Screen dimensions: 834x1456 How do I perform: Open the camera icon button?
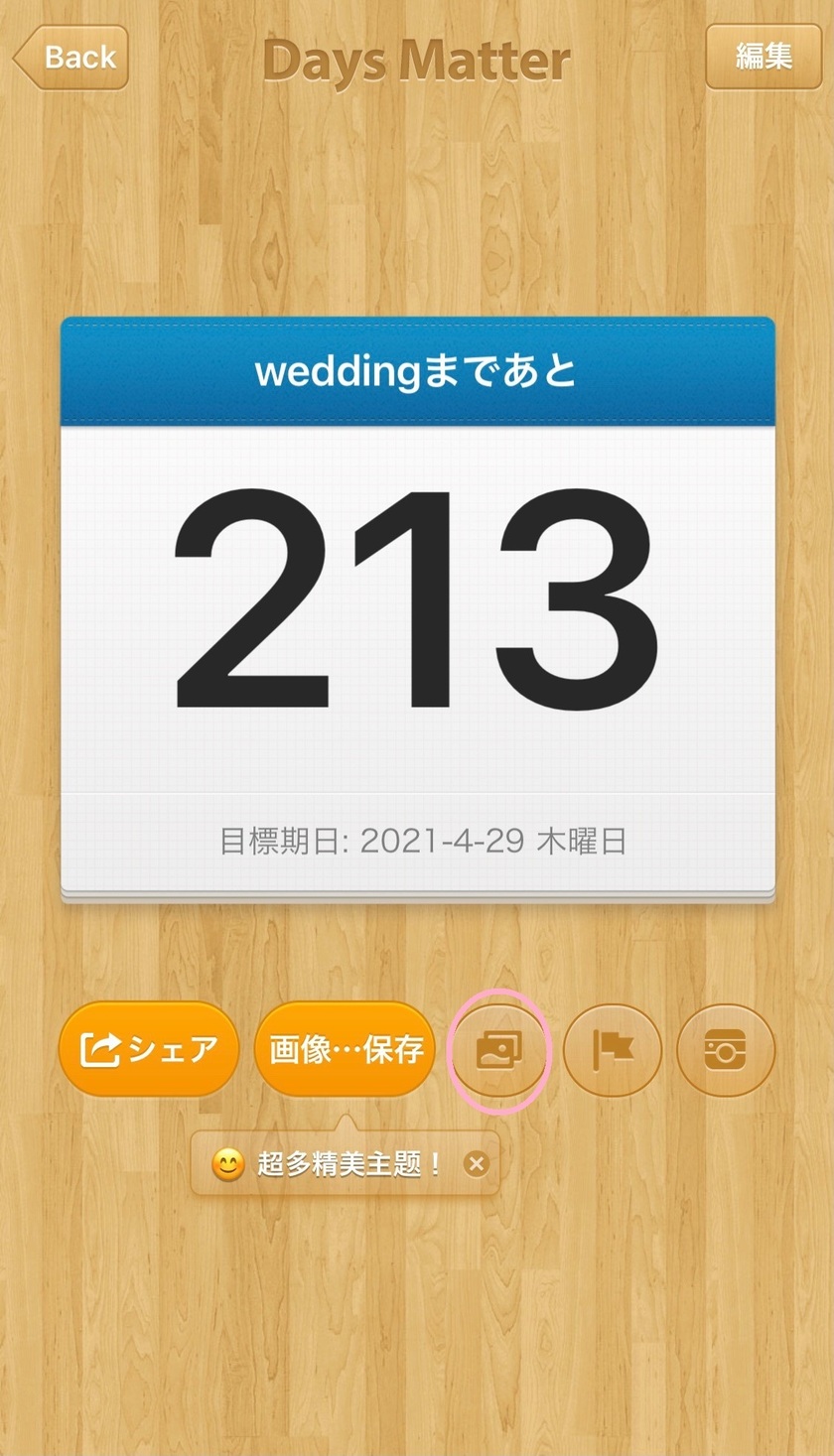pyautogui.click(x=726, y=1050)
